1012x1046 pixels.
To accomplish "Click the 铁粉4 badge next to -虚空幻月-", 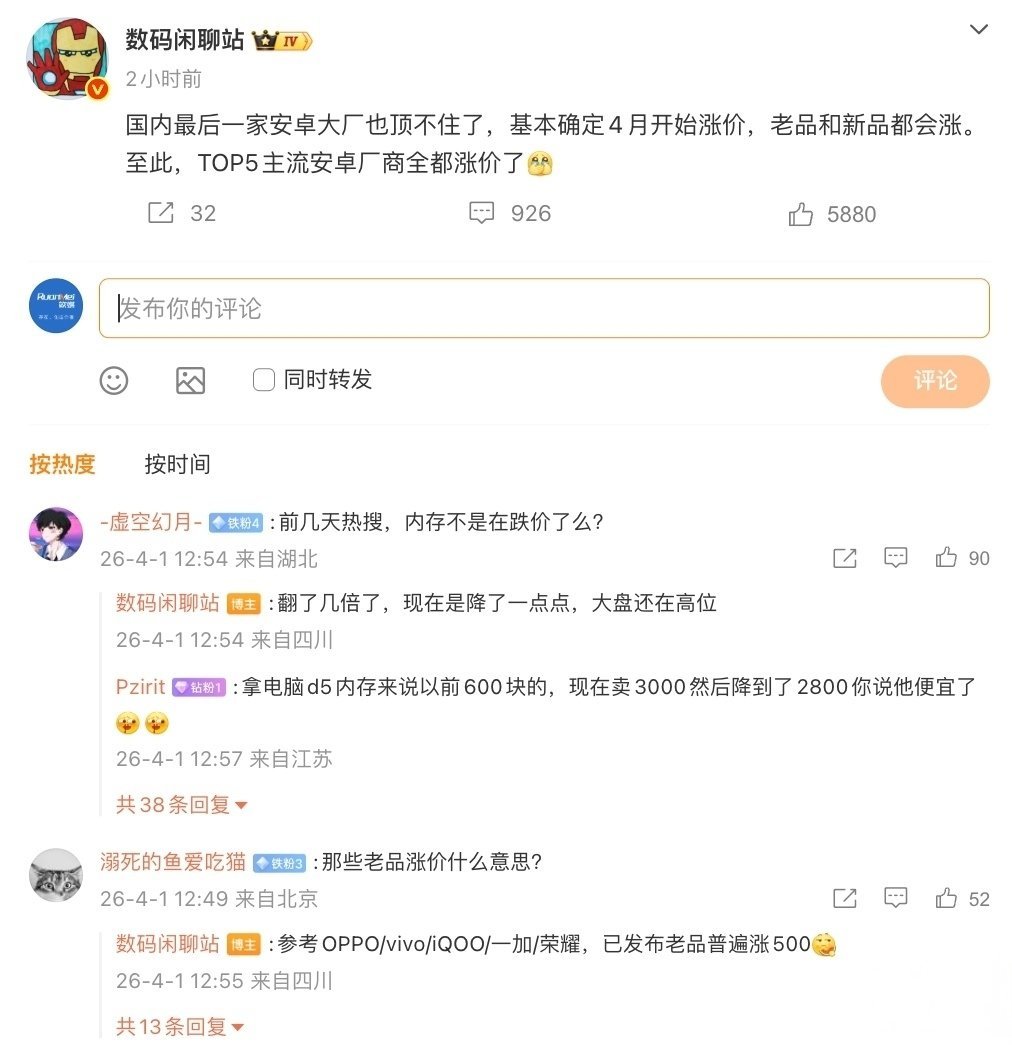I will coord(237,522).
